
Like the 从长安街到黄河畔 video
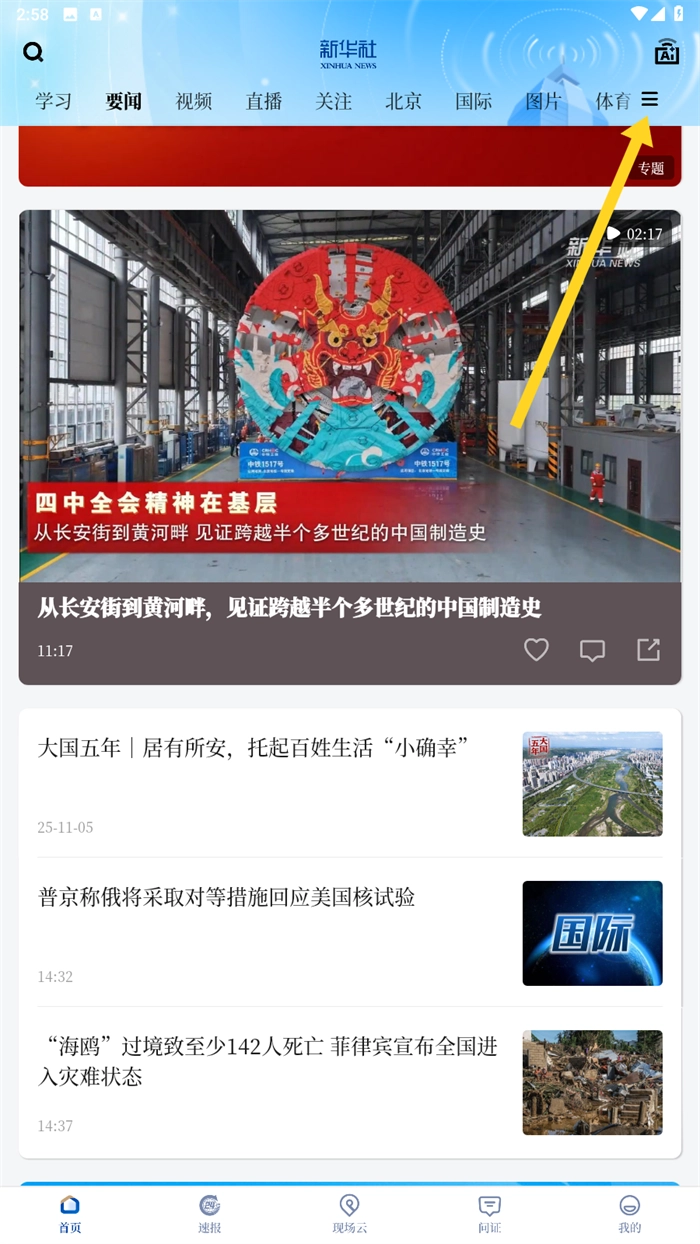[x=537, y=650]
